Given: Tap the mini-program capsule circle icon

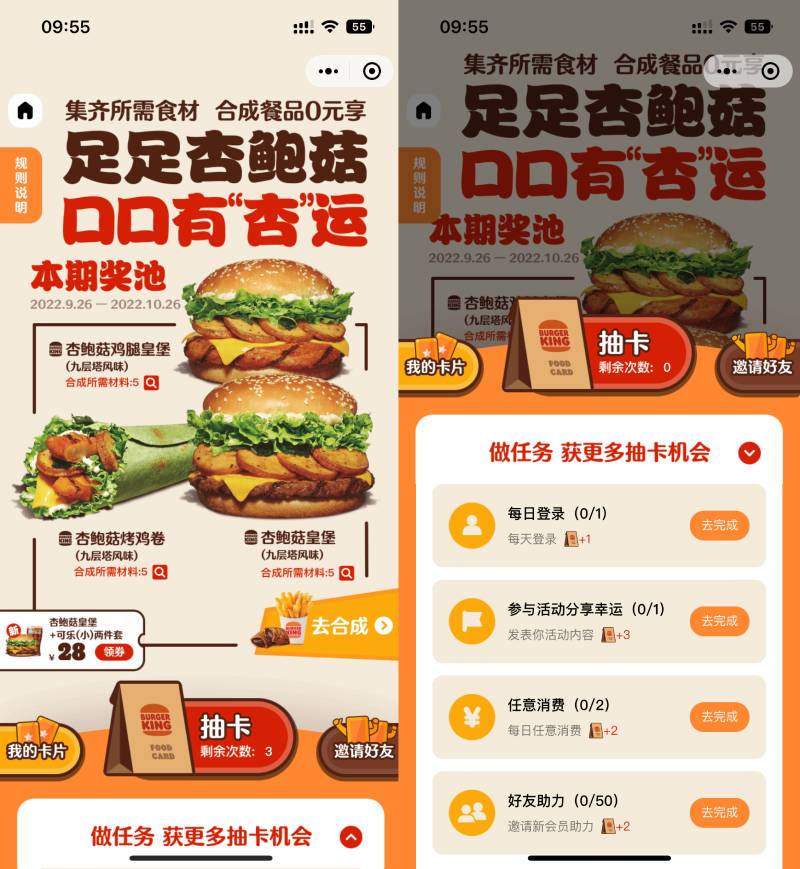Looking at the screenshot, I should click(x=371, y=71).
